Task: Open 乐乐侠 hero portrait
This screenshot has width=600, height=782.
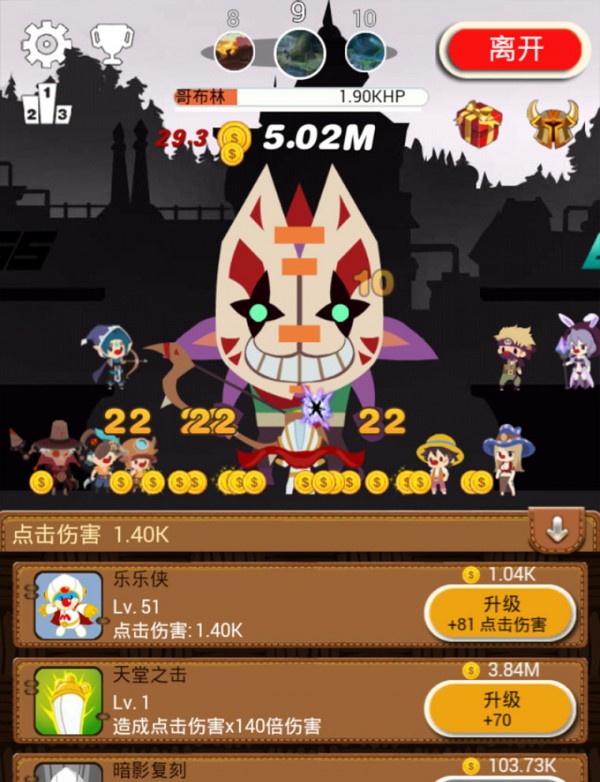Action: 68,605
